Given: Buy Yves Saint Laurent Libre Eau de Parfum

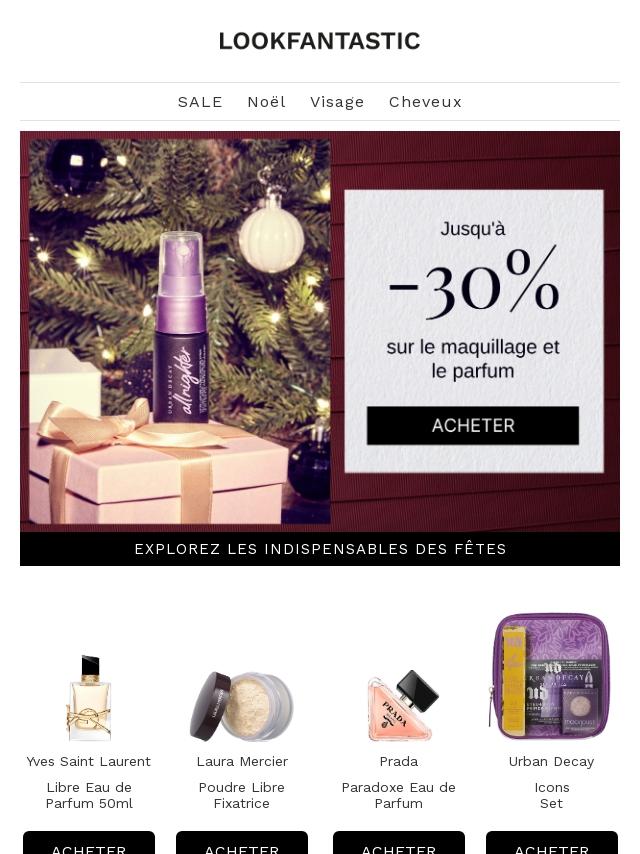Looking at the screenshot, I should pos(89,843).
